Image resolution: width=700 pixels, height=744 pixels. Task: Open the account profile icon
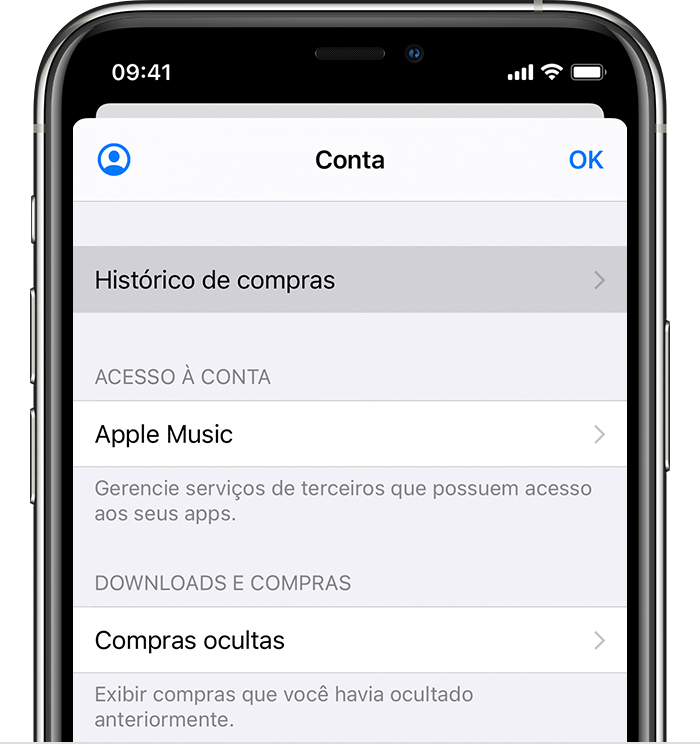click(114, 160)
